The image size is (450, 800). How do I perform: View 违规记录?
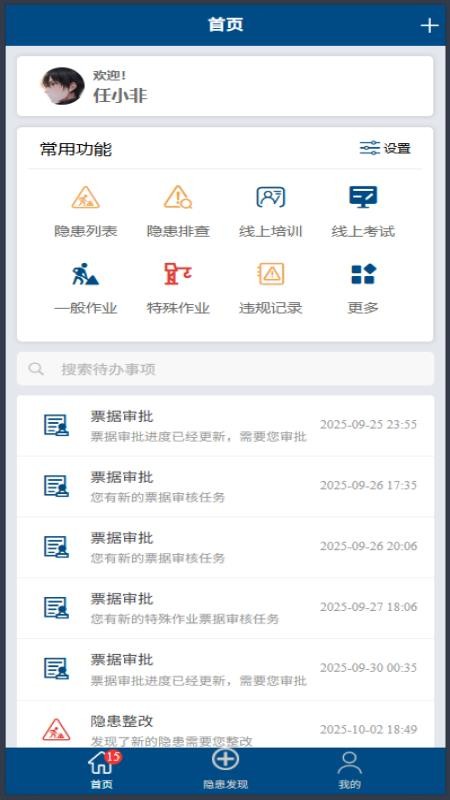click(x=270, y=289)
